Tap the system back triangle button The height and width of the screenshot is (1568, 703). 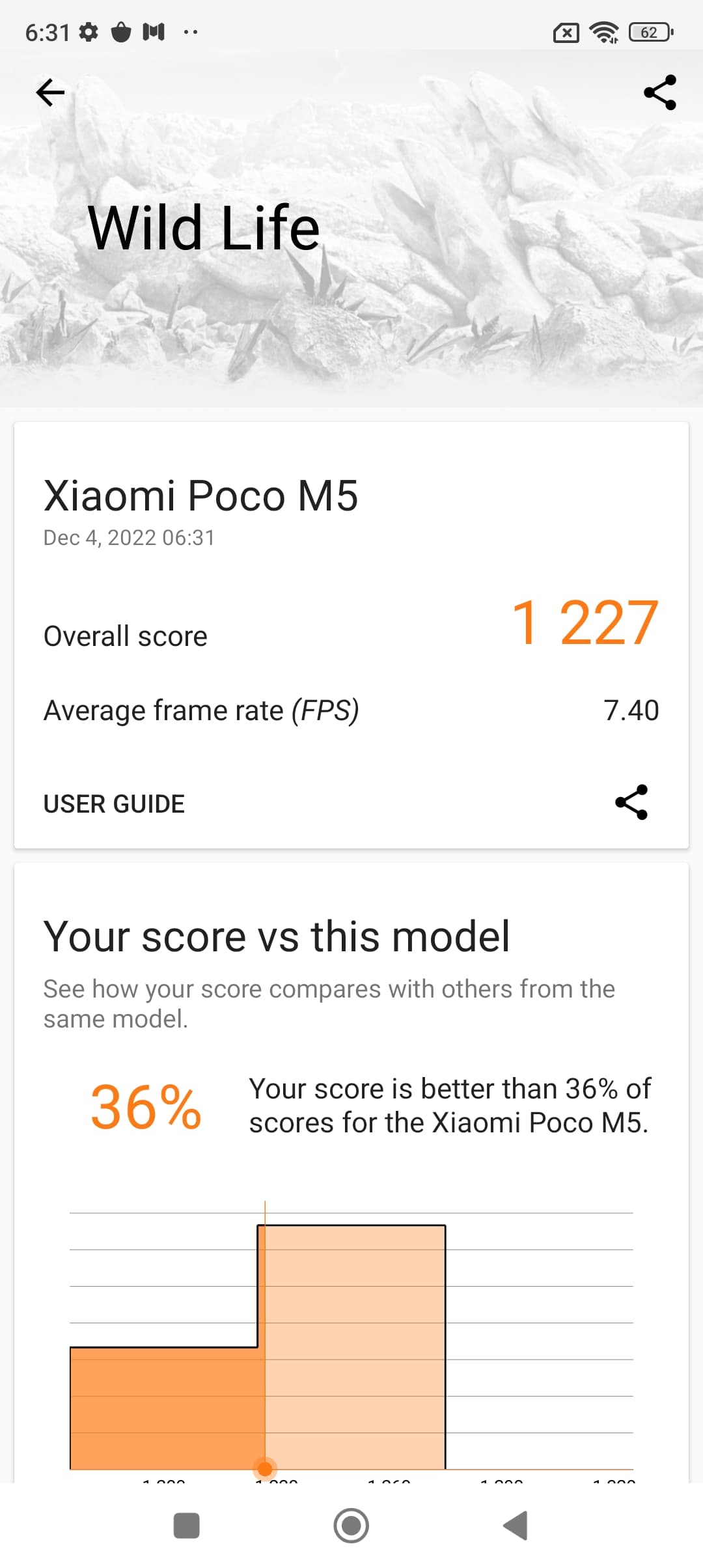click(516, 1526)
